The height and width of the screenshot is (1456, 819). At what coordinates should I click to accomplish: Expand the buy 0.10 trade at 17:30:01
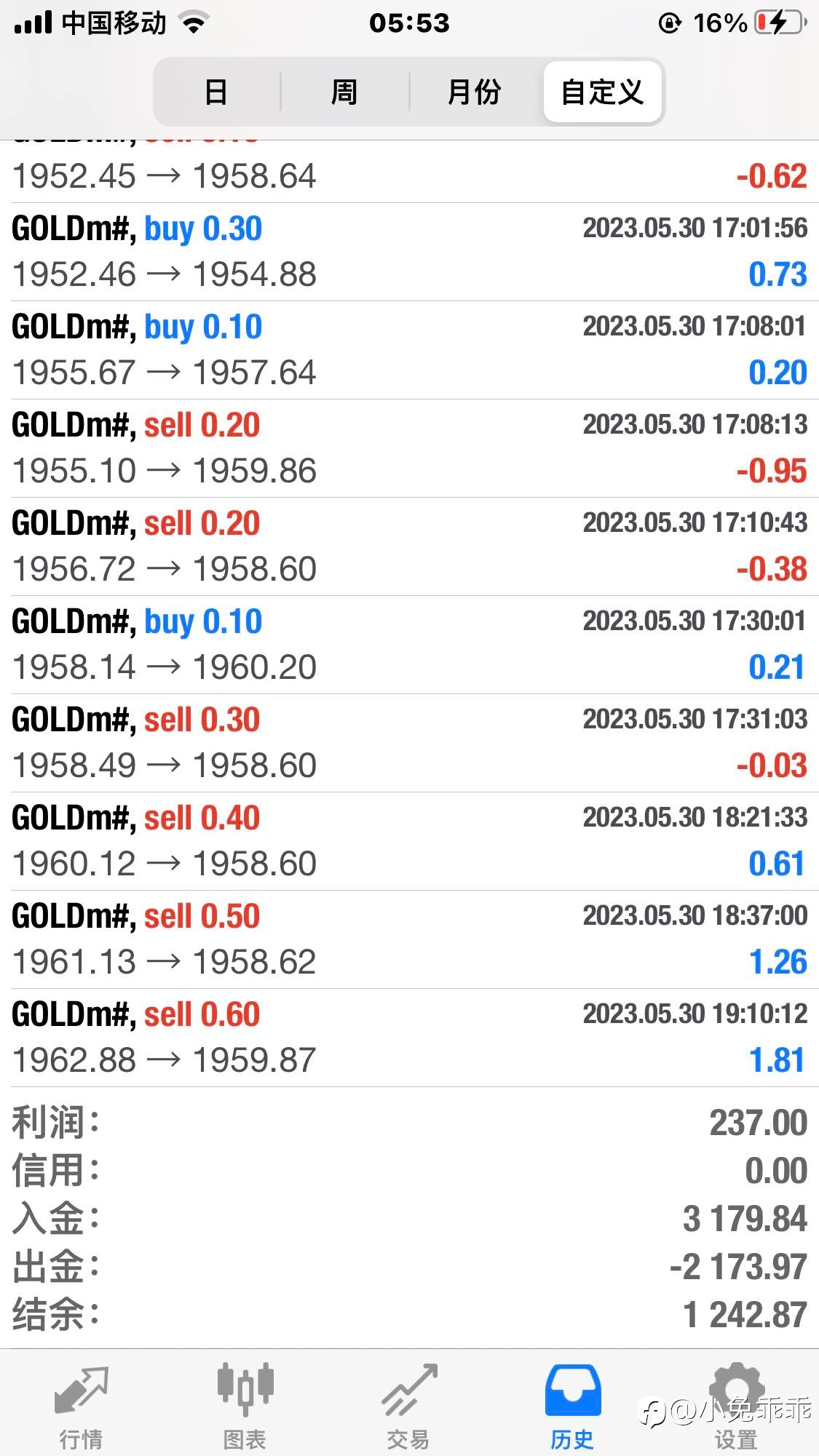[409, 645]
